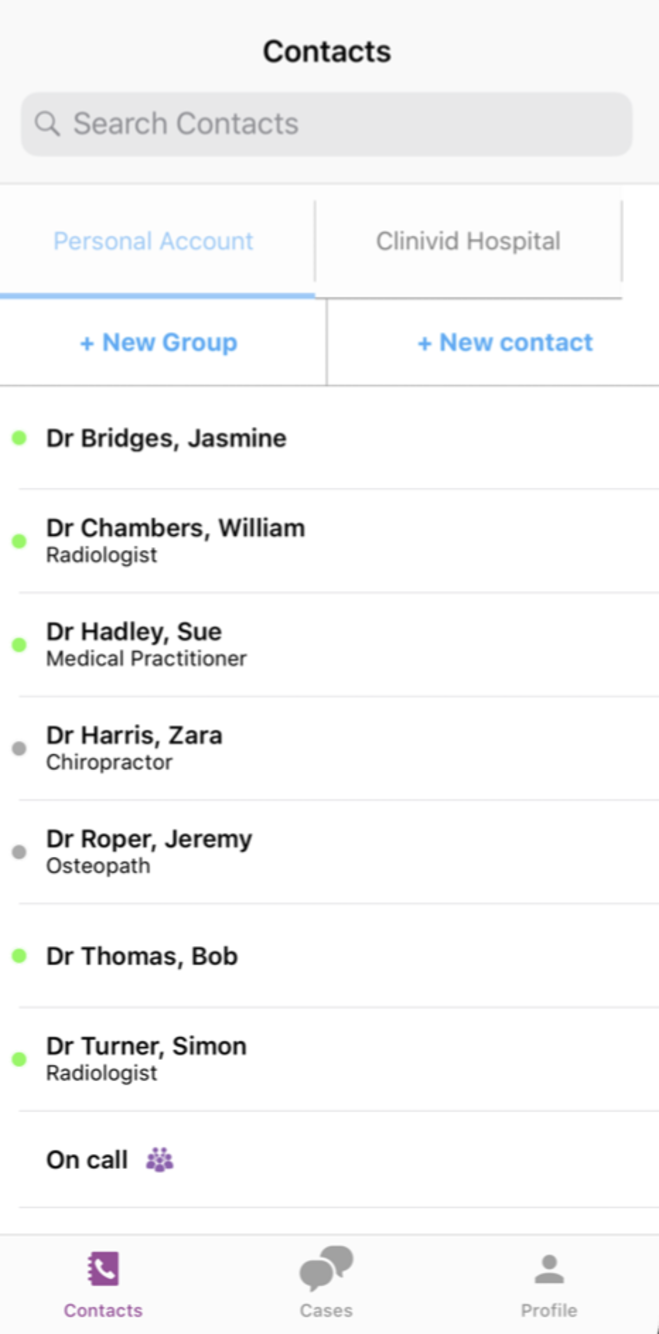Tap the Search Contacts field

click(326, 124)
